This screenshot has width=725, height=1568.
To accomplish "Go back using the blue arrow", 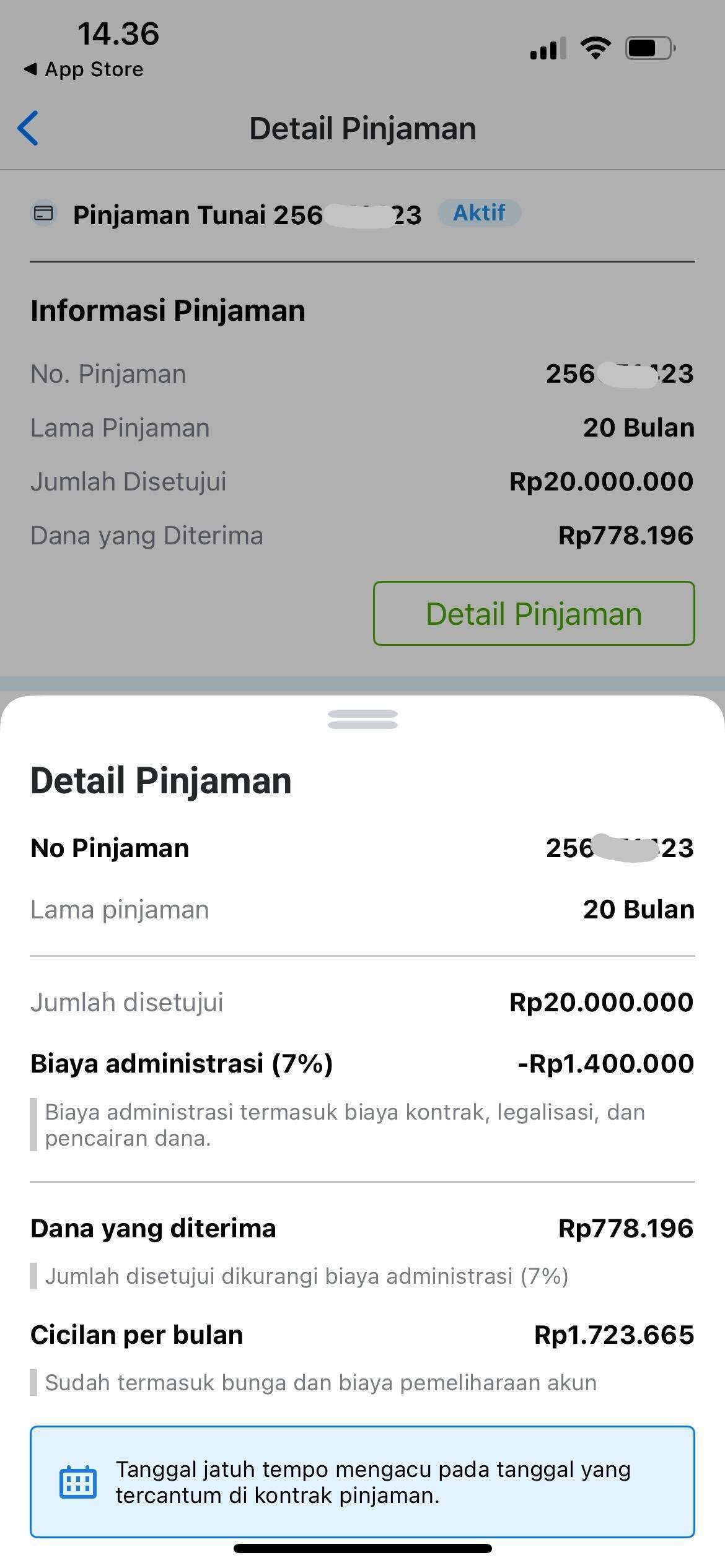I will tap(29, 128).
